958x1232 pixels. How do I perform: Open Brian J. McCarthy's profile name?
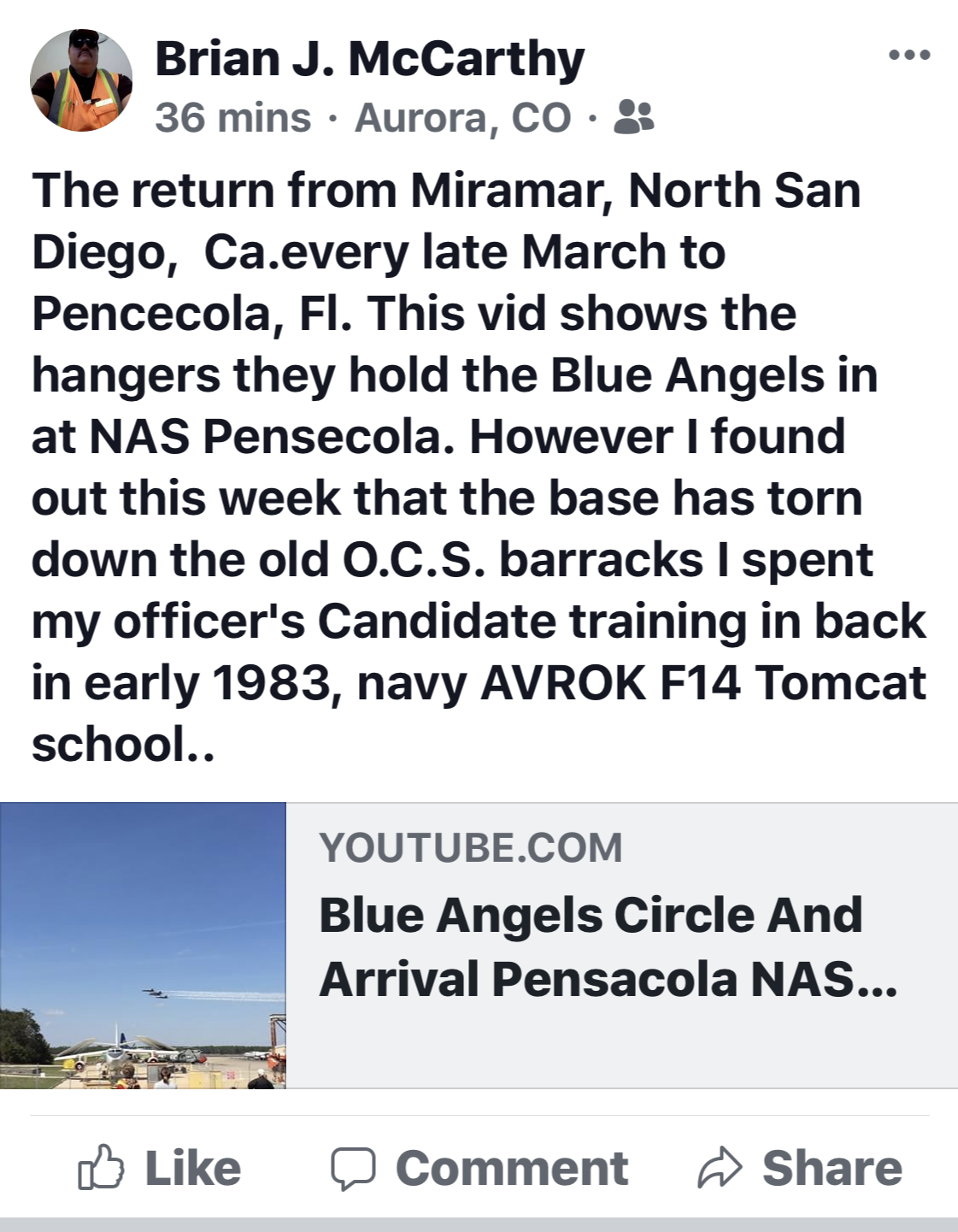(369, 60)
